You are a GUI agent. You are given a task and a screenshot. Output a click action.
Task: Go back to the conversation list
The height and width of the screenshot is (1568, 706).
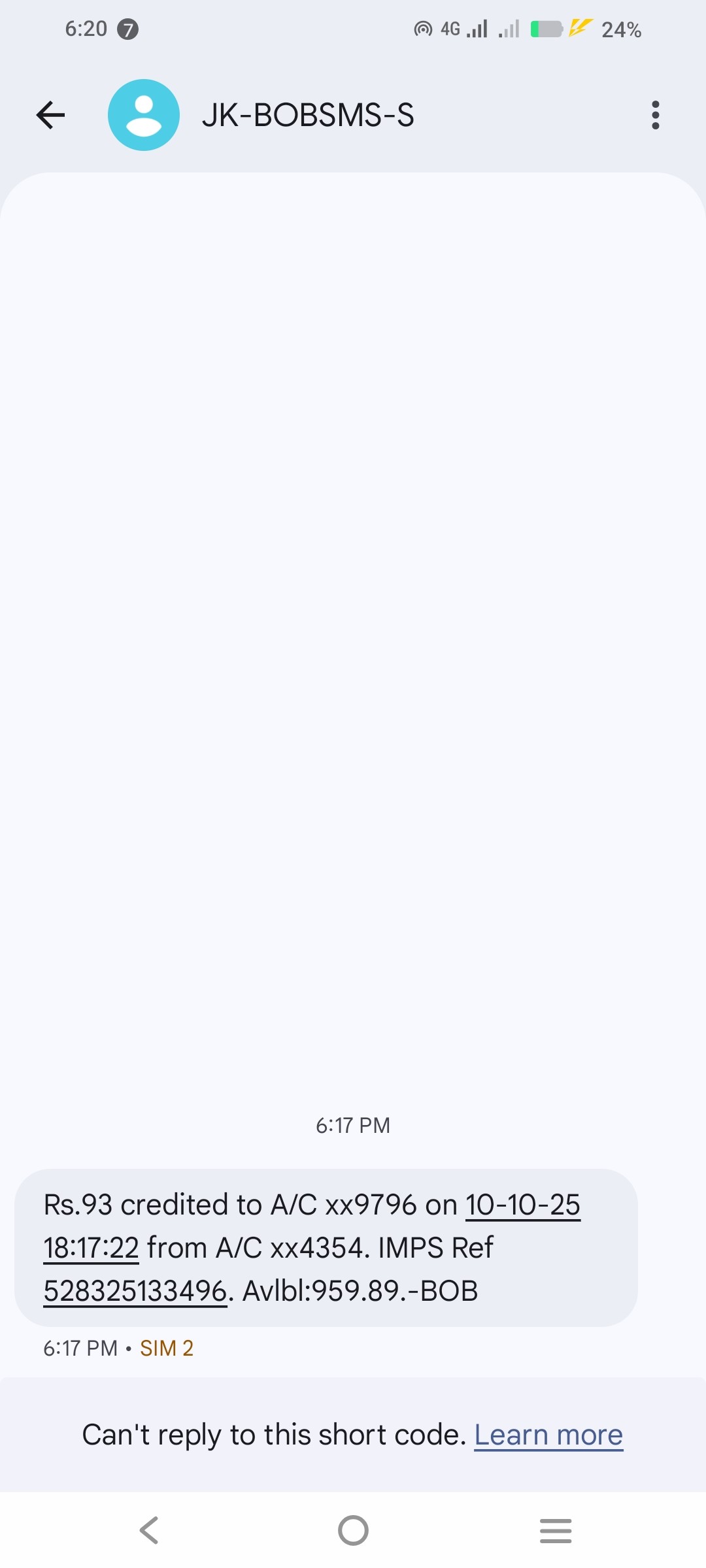[x=51, y=115]
